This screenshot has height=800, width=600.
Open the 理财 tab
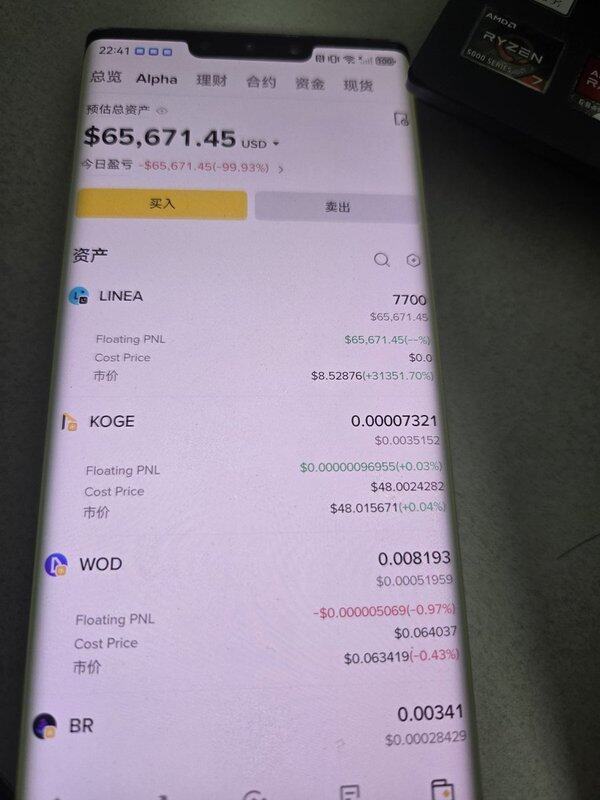pos(211,81)
